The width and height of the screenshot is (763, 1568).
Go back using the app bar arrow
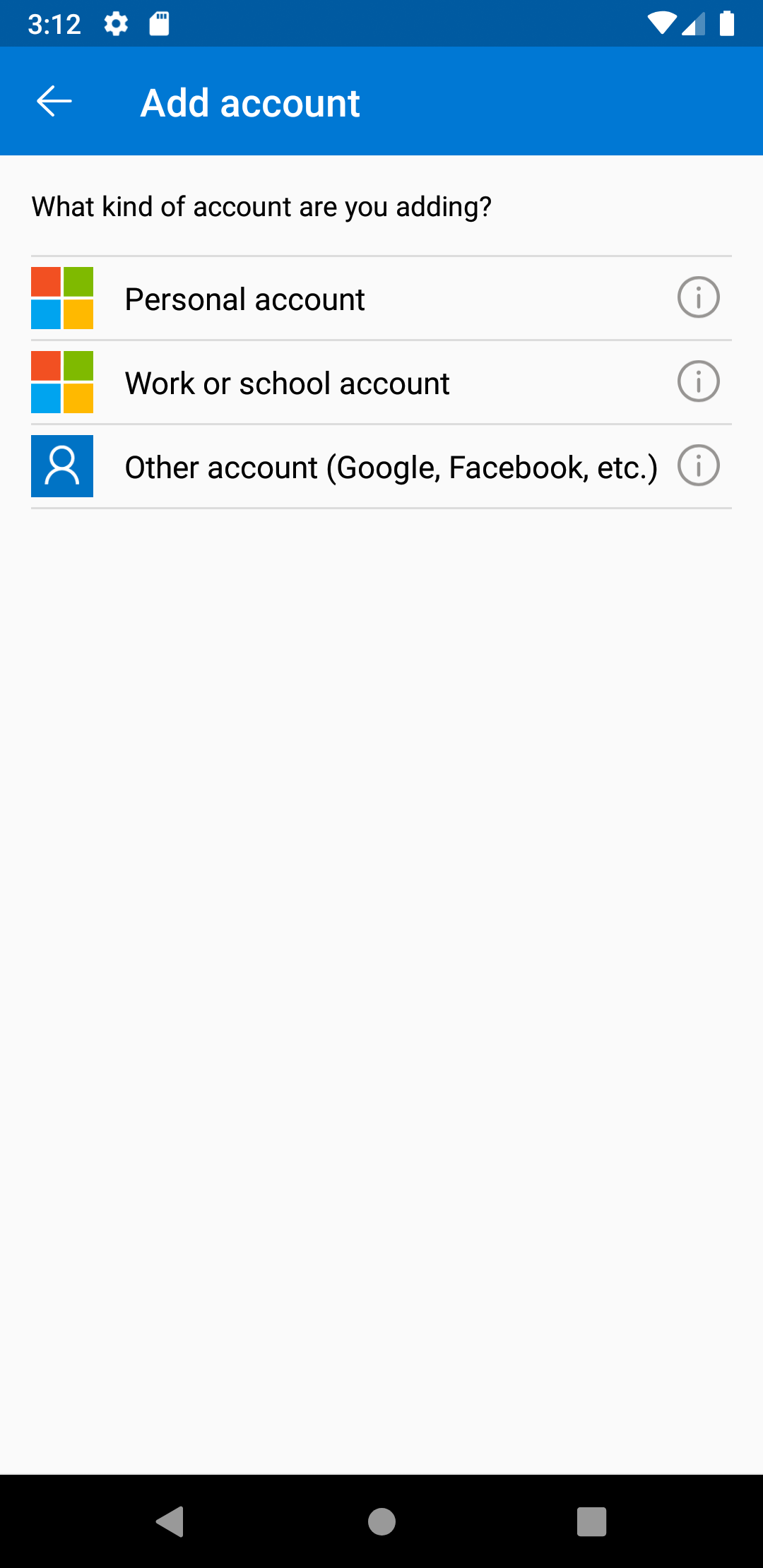point(54,102)
